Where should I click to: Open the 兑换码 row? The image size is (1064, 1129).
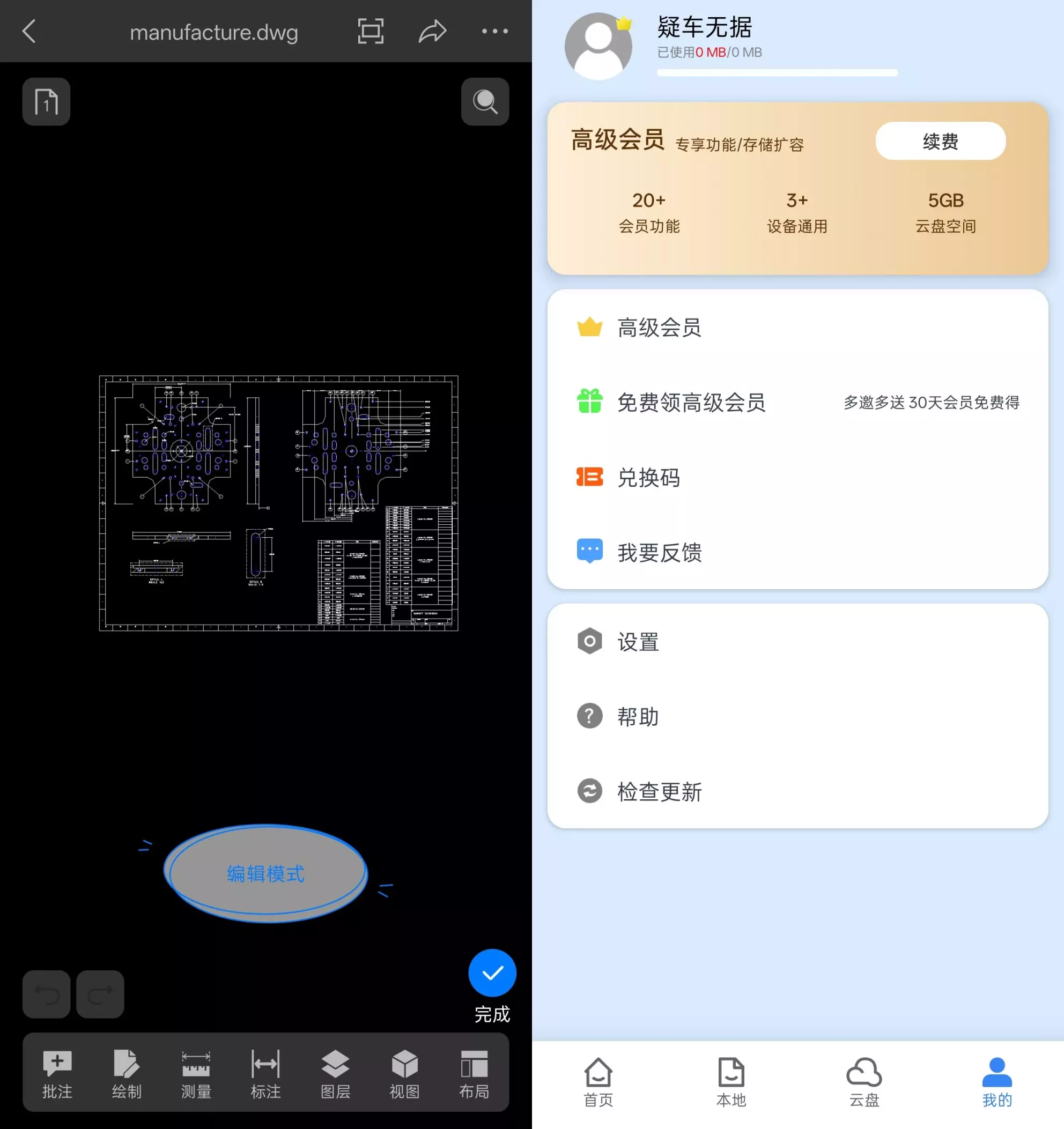(x=797, y=477)
